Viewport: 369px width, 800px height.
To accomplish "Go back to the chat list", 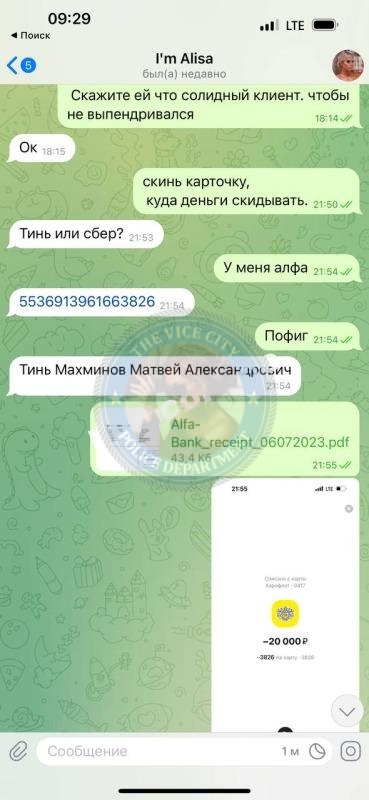I will (x=20, y=65).
